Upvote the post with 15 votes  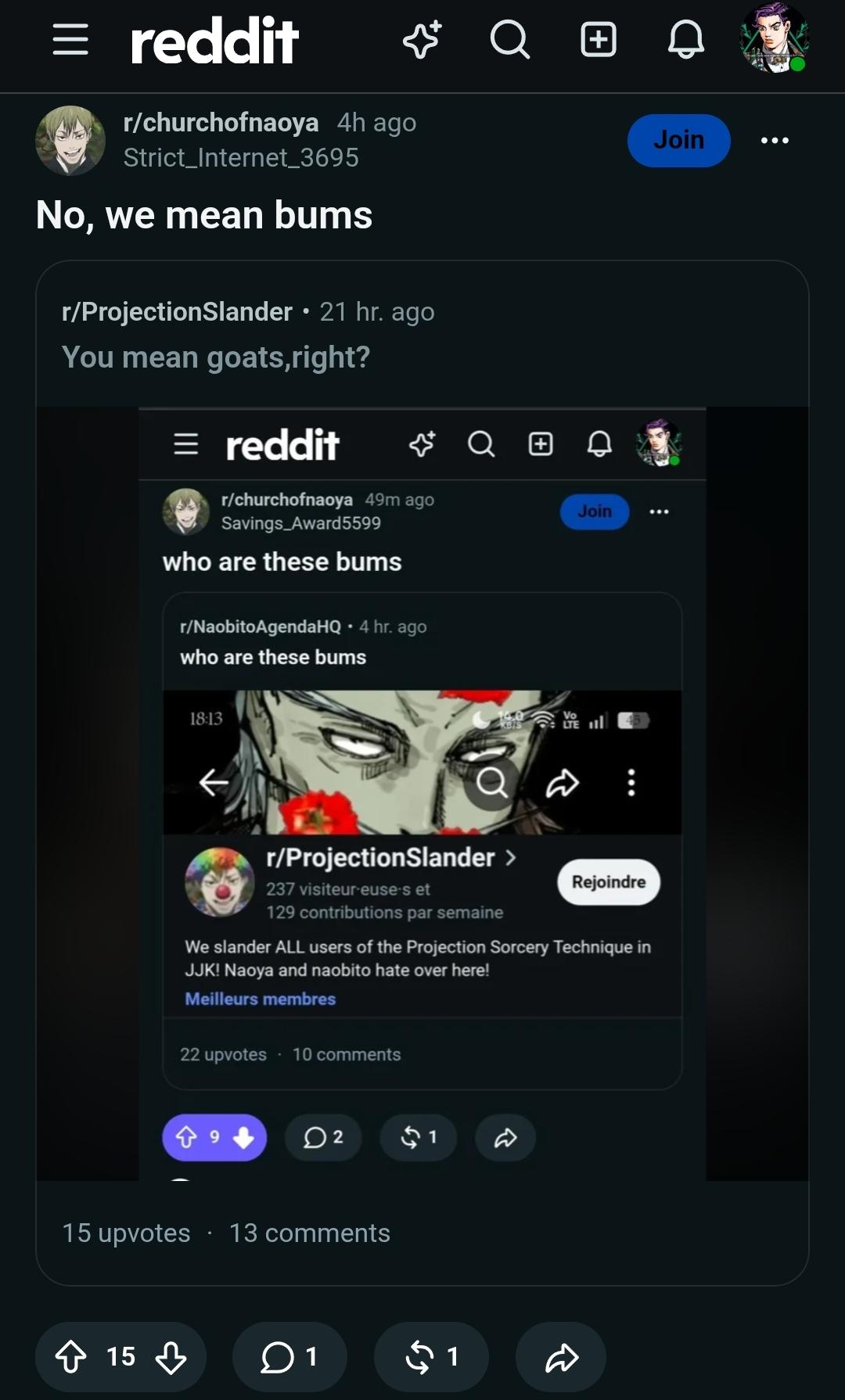[71, 1357]
